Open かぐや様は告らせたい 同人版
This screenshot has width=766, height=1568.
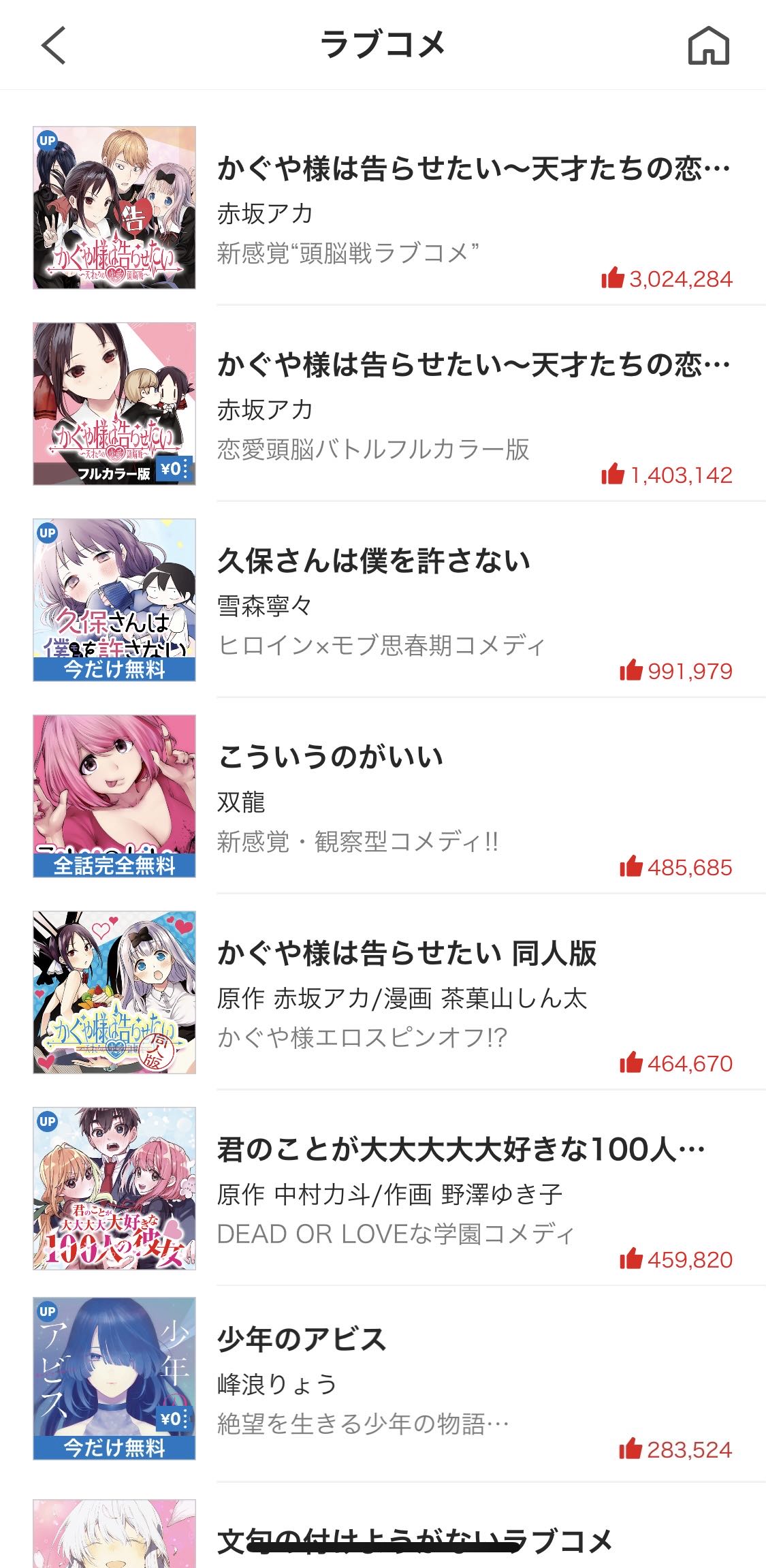(x=406, y=954)
